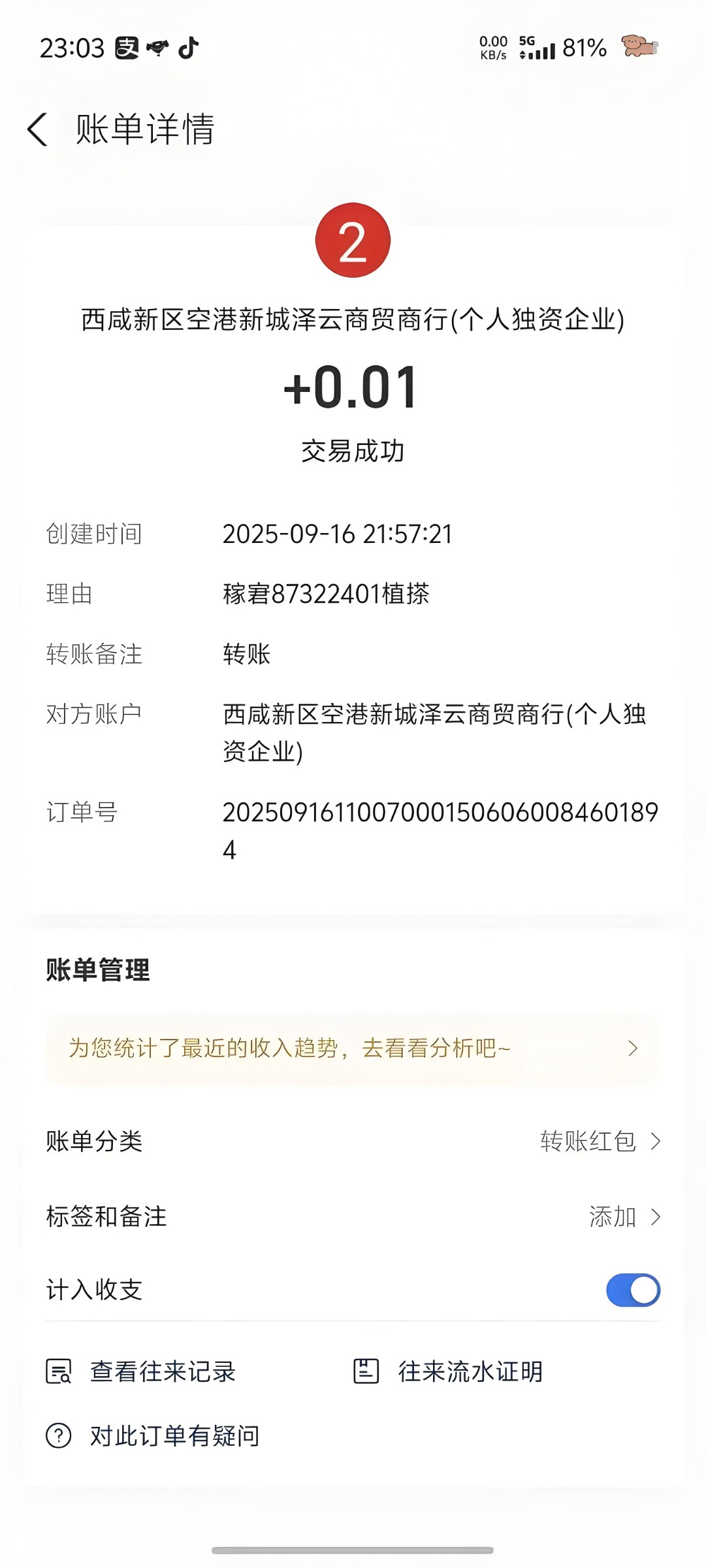This screenshot has width=706, height=1568.
Task: Open the income trend analysis banner
Action: (353, 1049)
